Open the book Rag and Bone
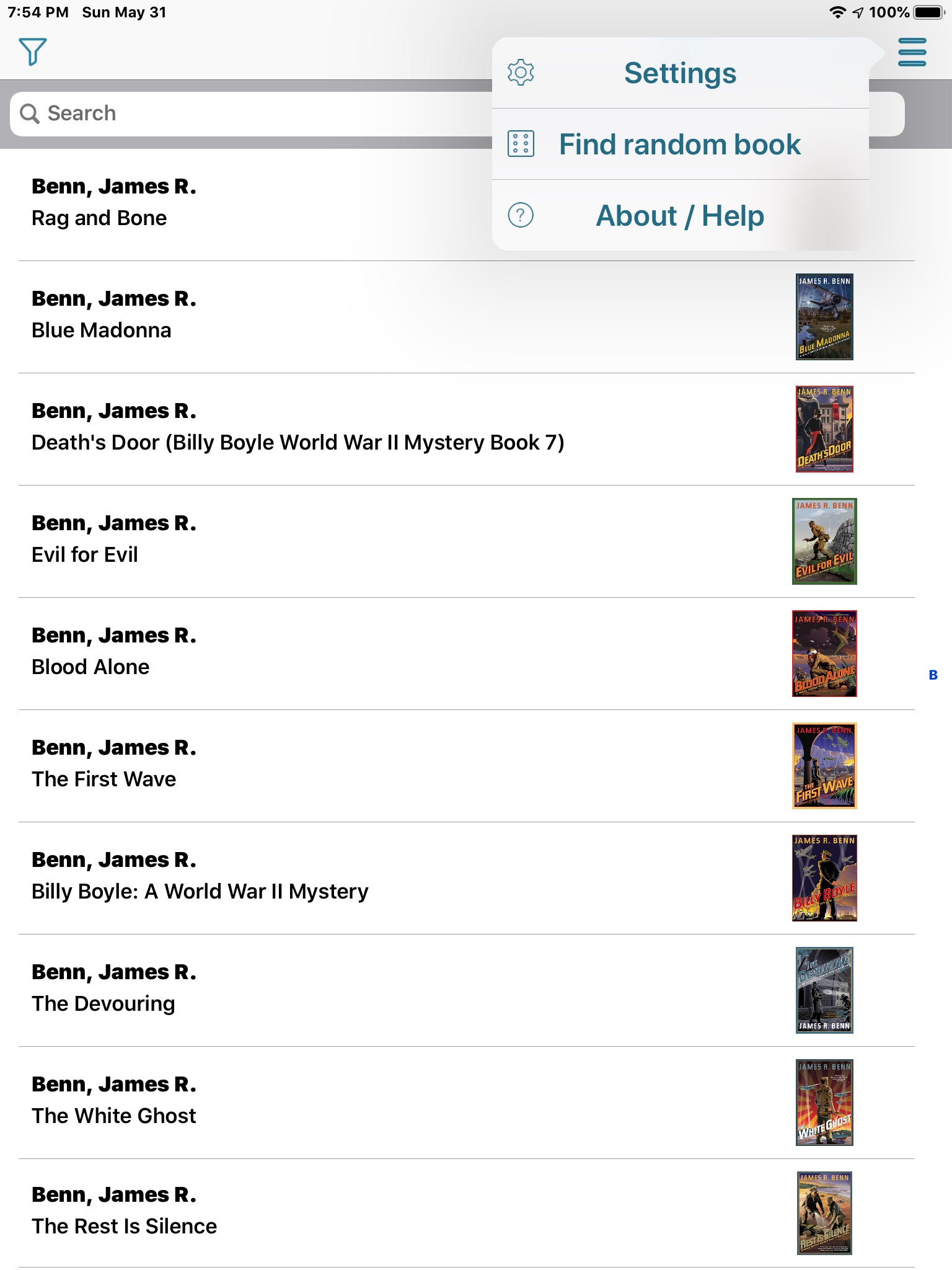The width and height of the screenshot is (952, 1270). pyautogui.click(x=248, y=203)
